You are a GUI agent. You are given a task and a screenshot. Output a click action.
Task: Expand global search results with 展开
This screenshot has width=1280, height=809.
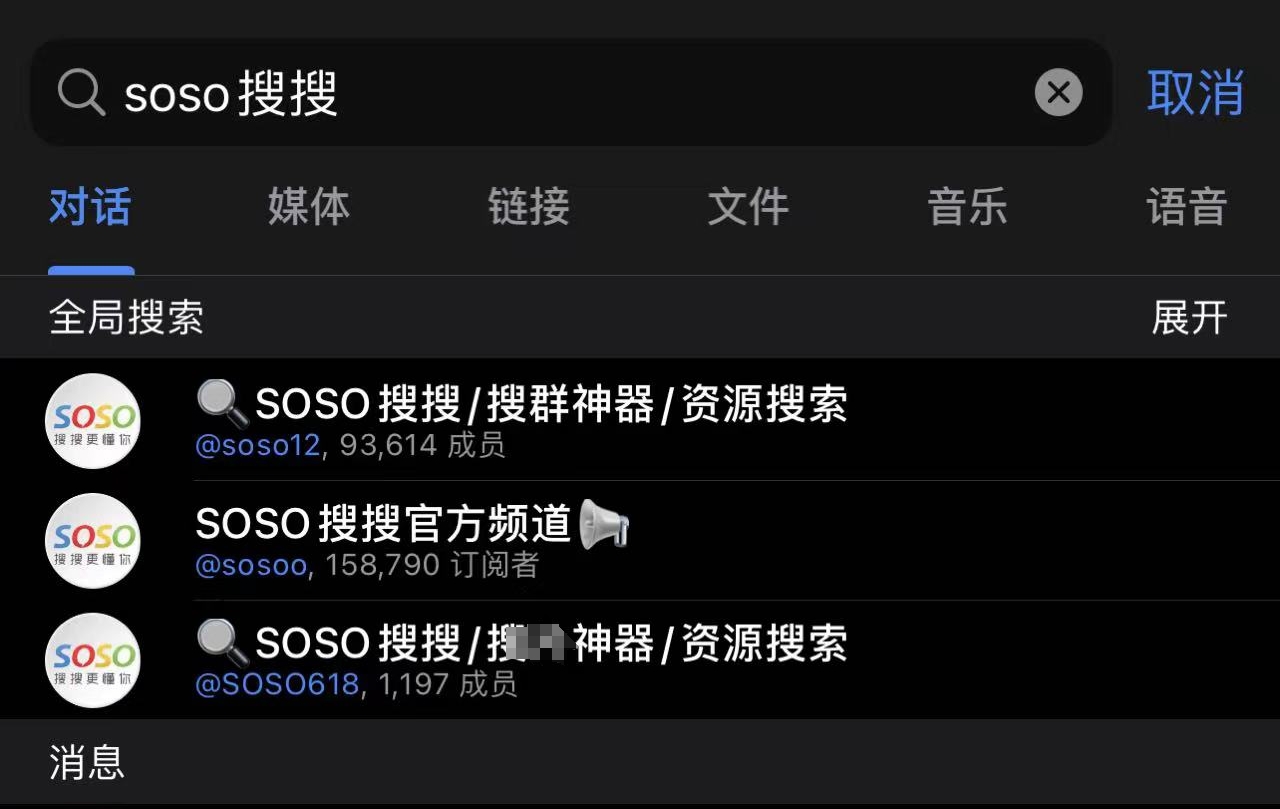click(1188, 318)
